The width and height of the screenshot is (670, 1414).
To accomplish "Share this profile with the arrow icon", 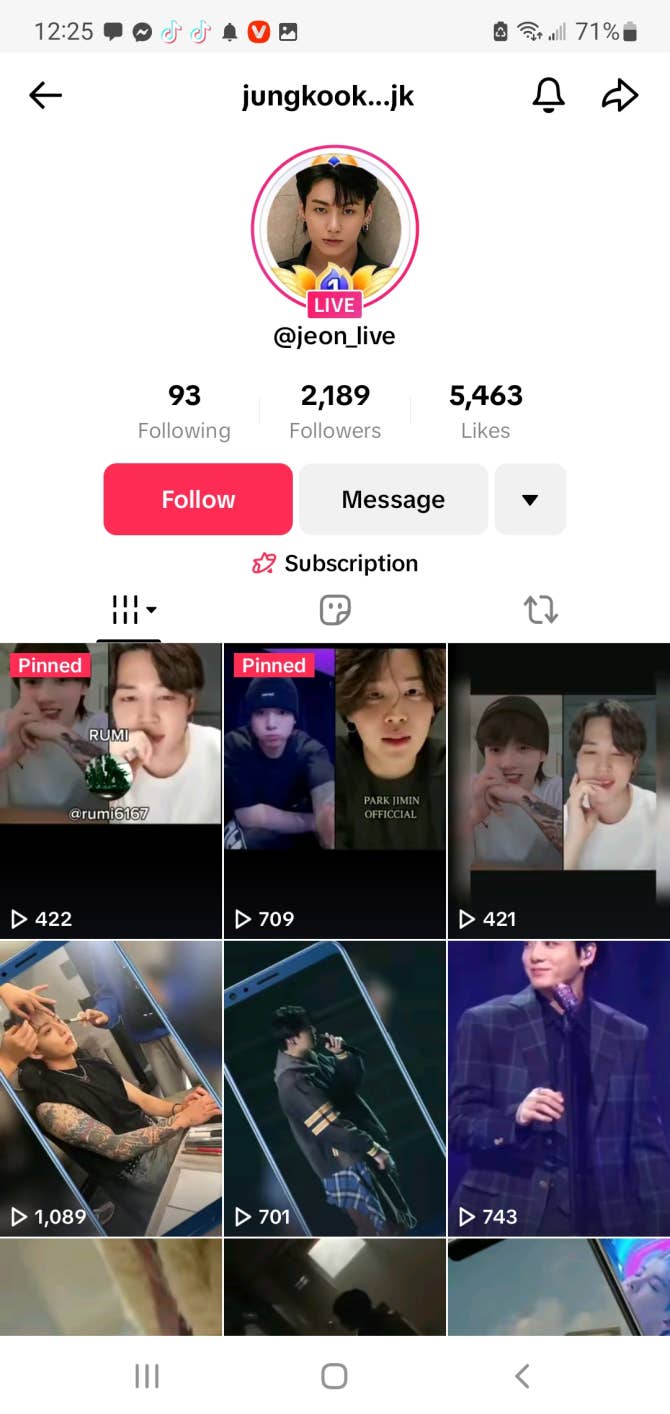I will tap(620, 96).
